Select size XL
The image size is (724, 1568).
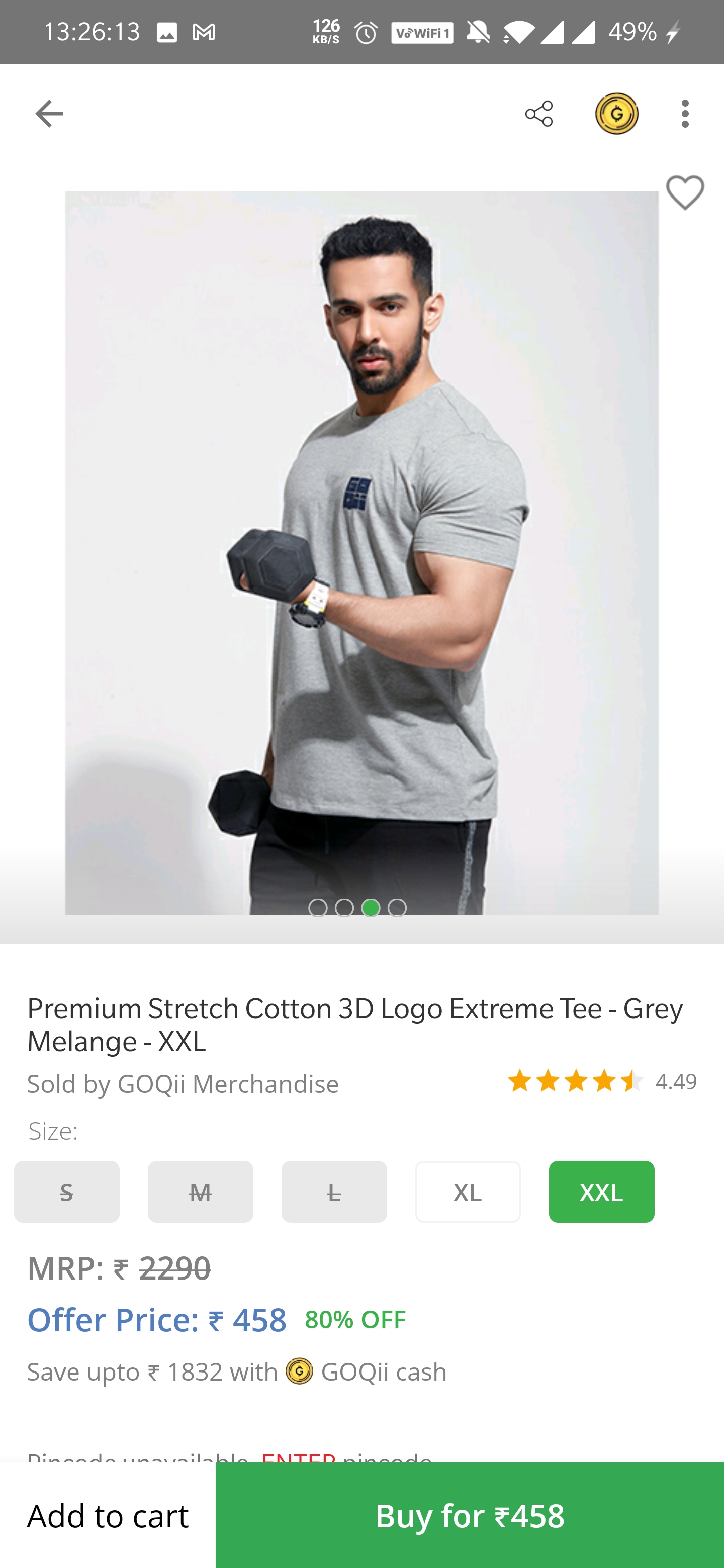pyautogui.click(x=467, y=1191)
